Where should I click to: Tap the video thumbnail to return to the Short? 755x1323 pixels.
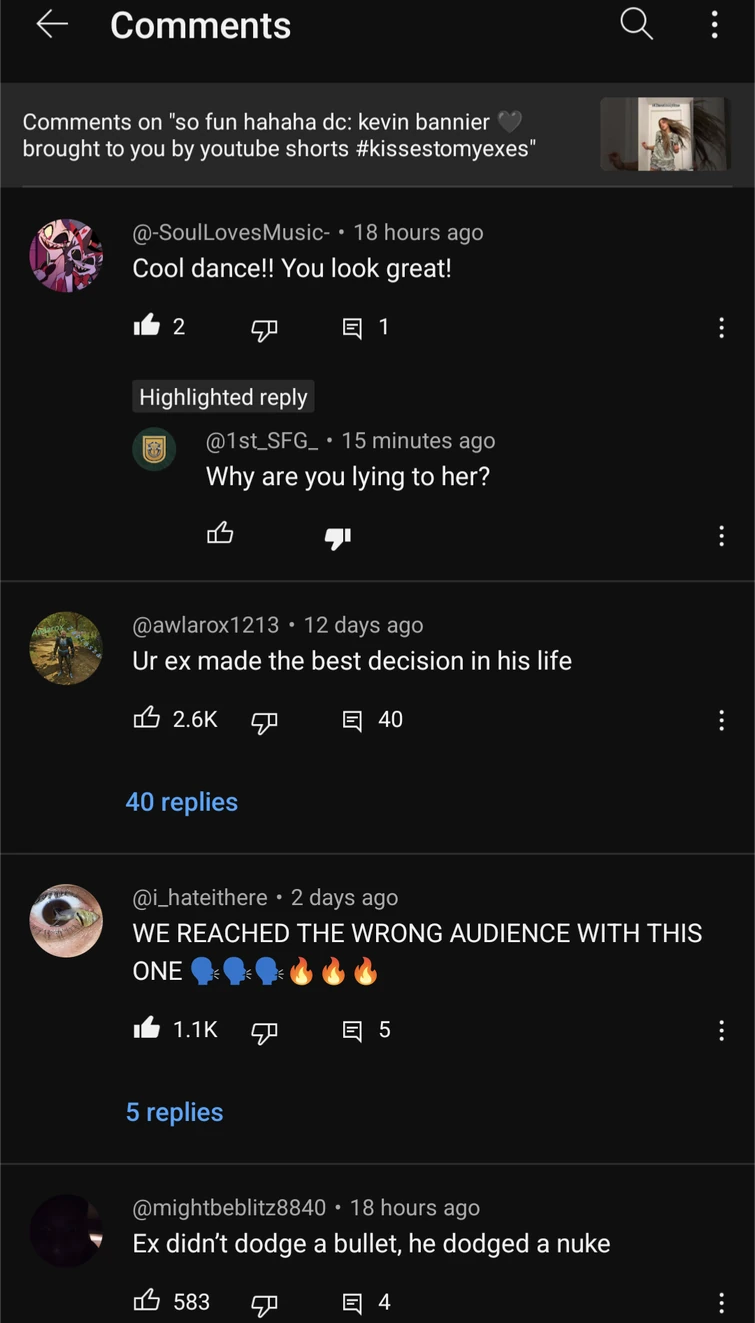click(x=664, y=136)
